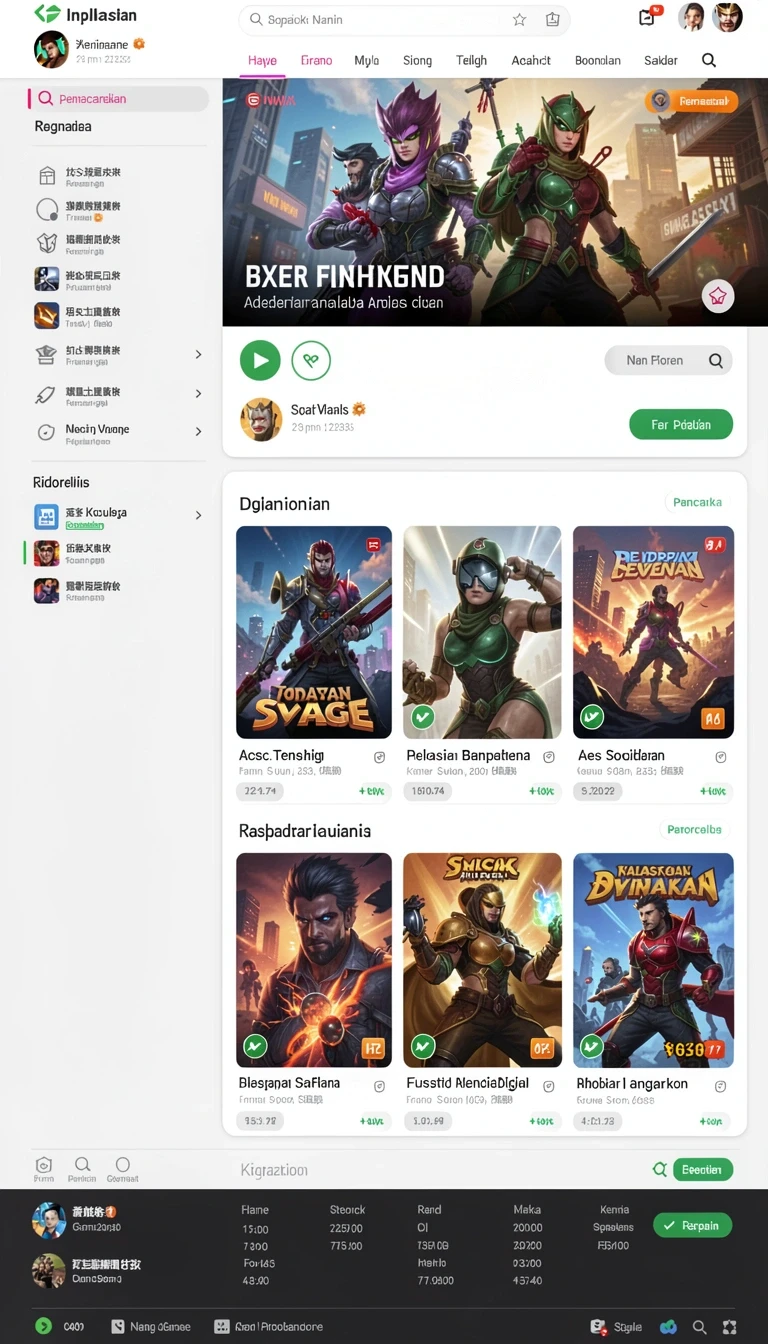Open the Boonolan tab

click(x=598, y=60)
